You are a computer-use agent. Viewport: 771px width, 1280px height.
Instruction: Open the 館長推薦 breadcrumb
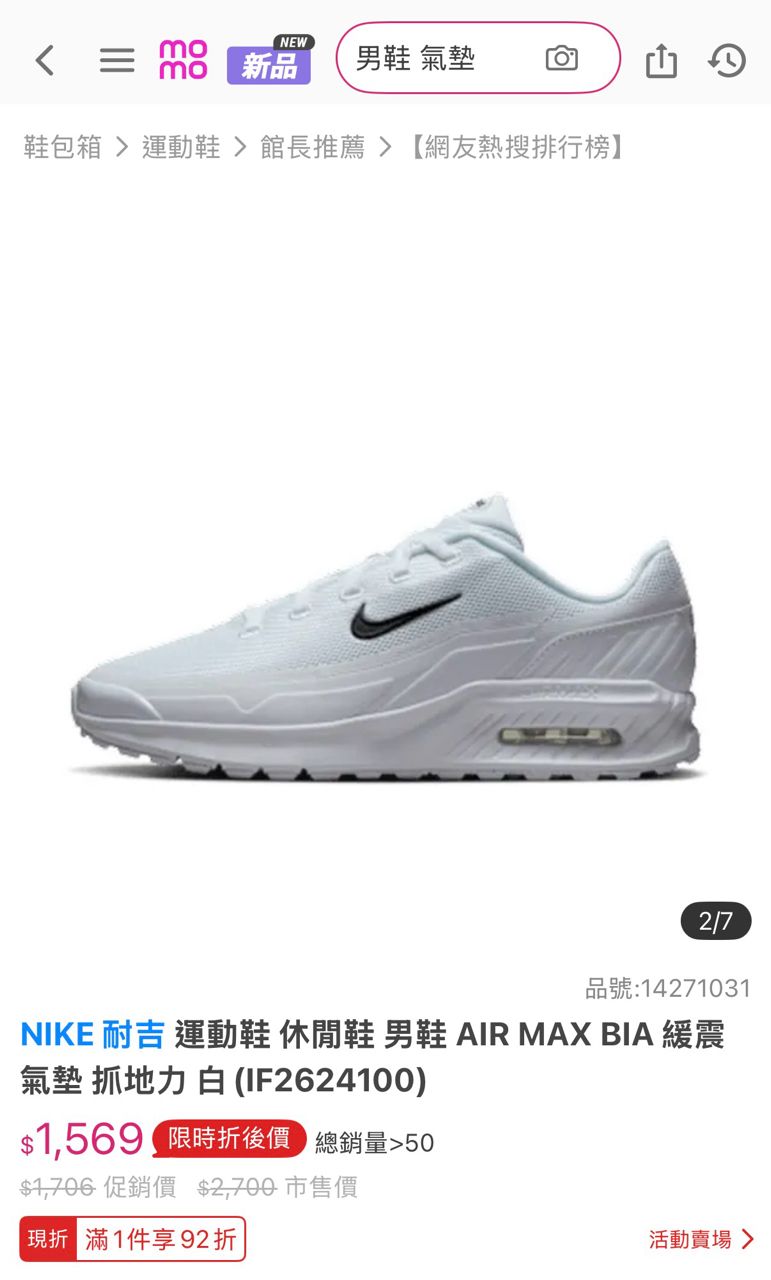(312, 148)
